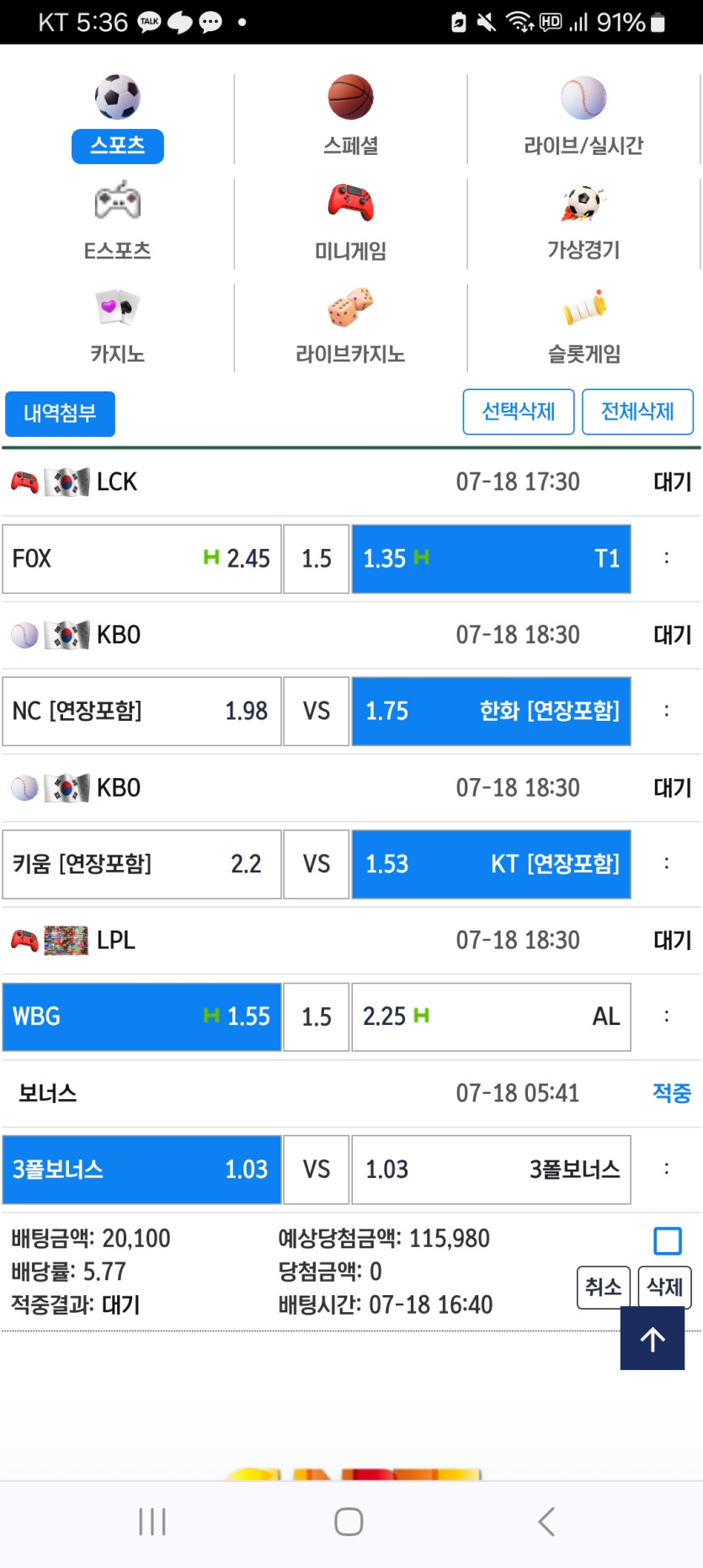Viewport: 703px width, 1568px height.
Task: Go to the 카지노 section
Action: click(117, 327)
